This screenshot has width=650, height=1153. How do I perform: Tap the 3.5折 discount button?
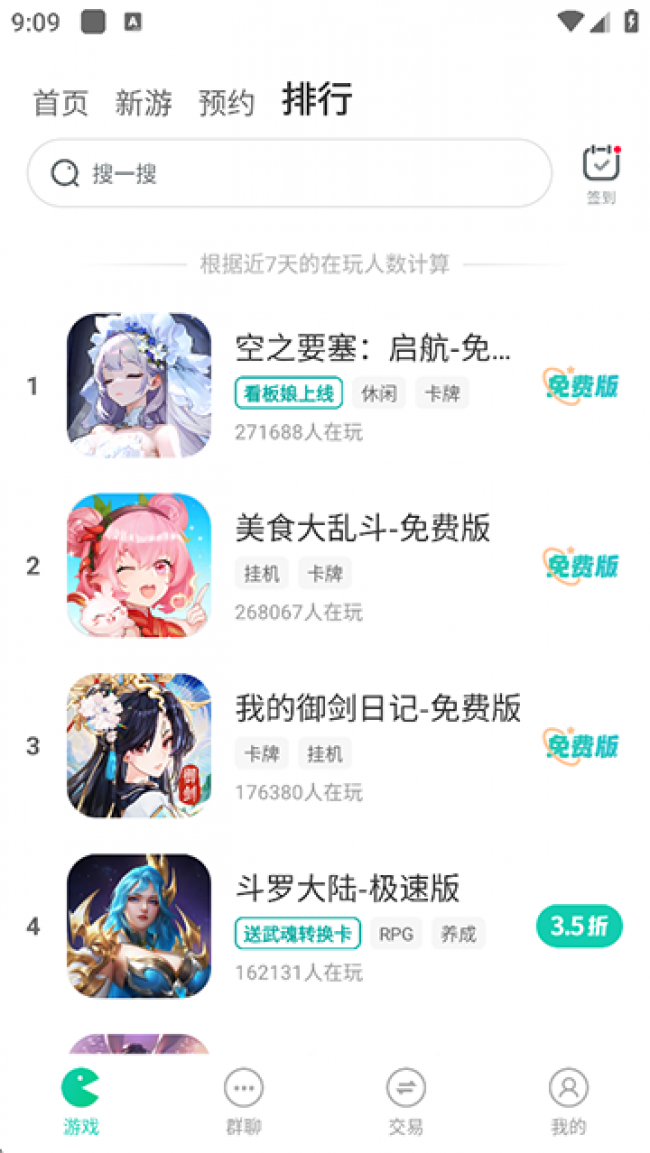click(579, 926)
